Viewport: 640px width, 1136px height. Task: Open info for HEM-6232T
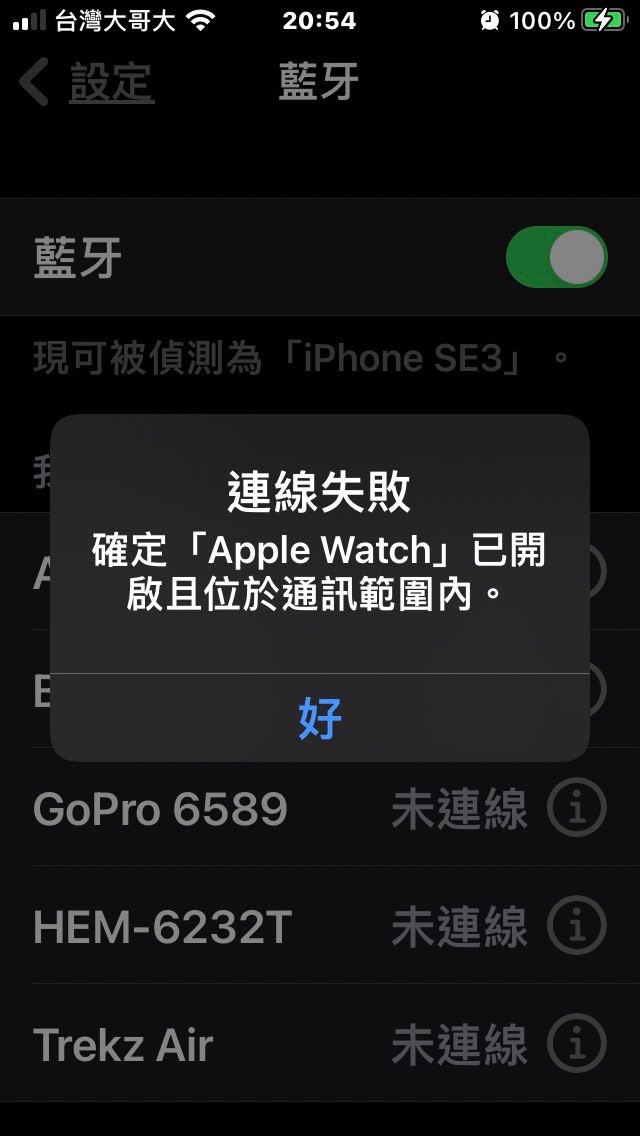click(577, 926)
